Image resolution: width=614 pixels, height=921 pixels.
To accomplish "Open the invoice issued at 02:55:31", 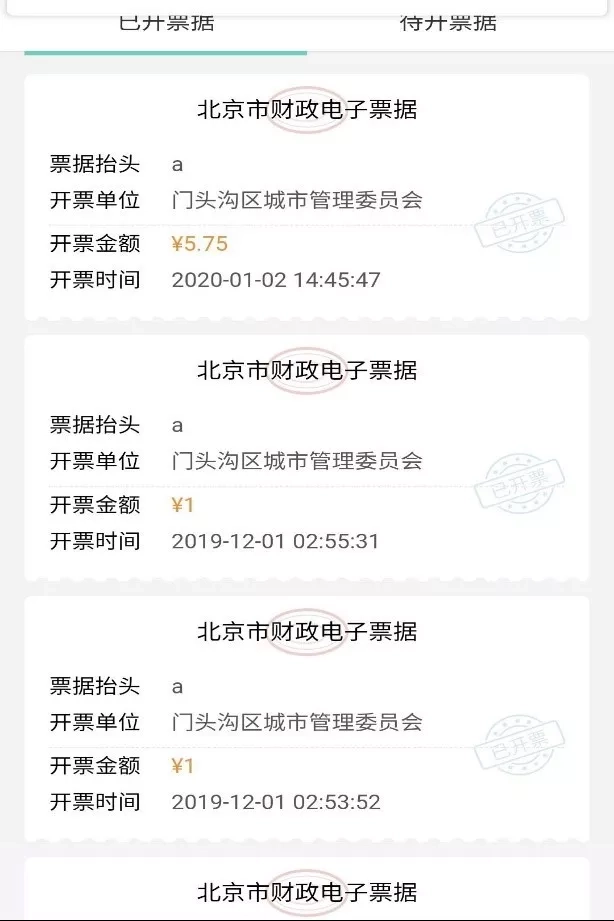I will point(306,458).
